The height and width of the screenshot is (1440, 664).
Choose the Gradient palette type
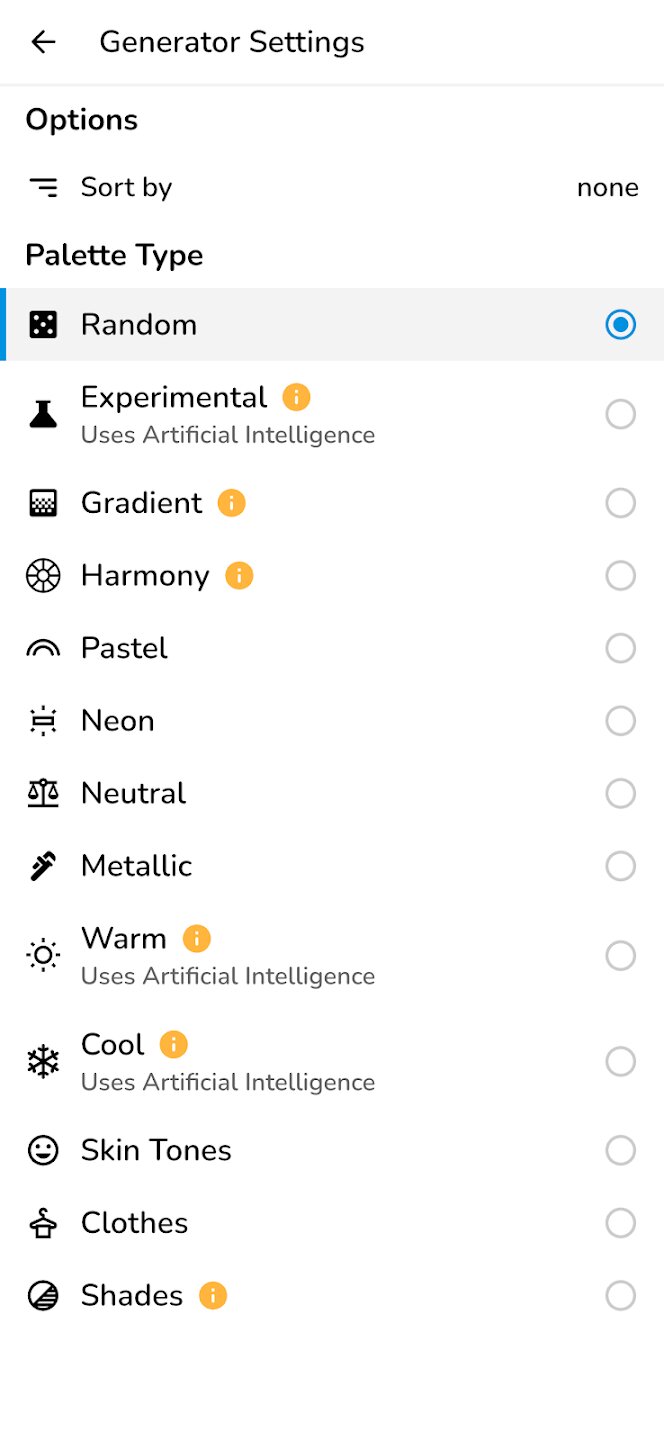[x=332, y=503]
